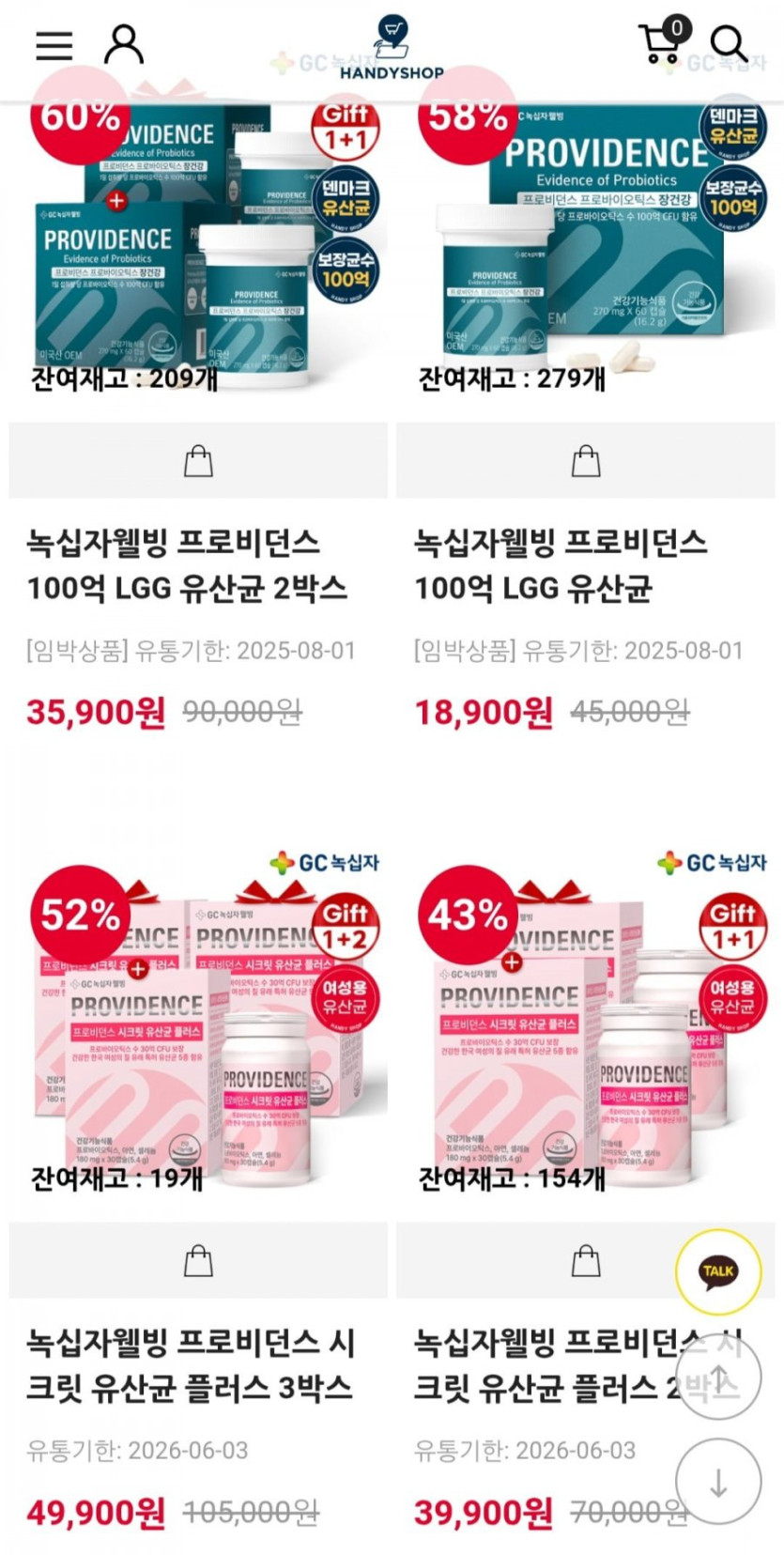Jump to top of the page
Image resolution: width=784 pixels, height=1555 pixels.
click(718, 1377)
